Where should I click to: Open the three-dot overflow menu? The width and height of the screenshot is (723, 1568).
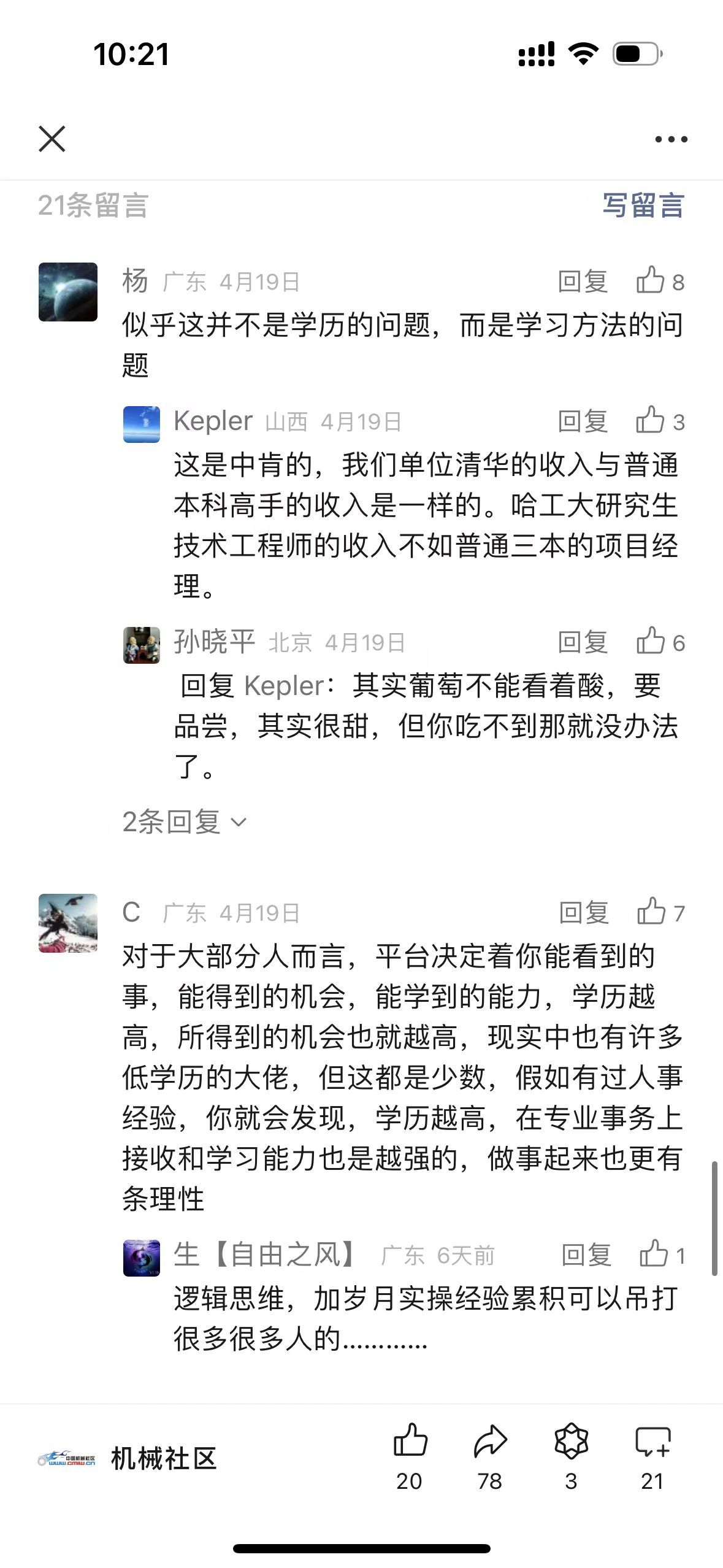click(x=671, y=139)
